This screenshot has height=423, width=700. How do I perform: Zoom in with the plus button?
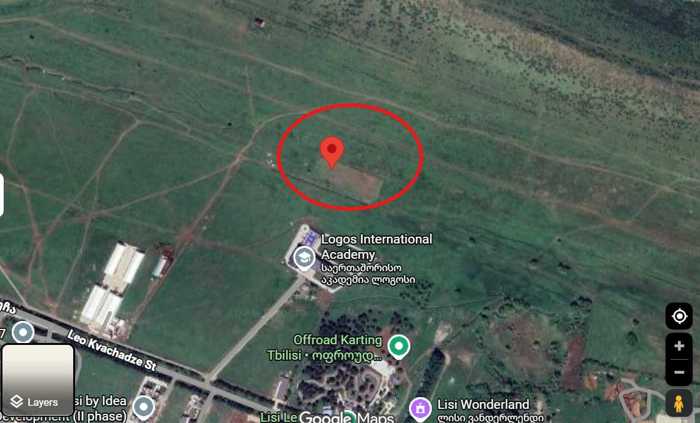(679, 346)
